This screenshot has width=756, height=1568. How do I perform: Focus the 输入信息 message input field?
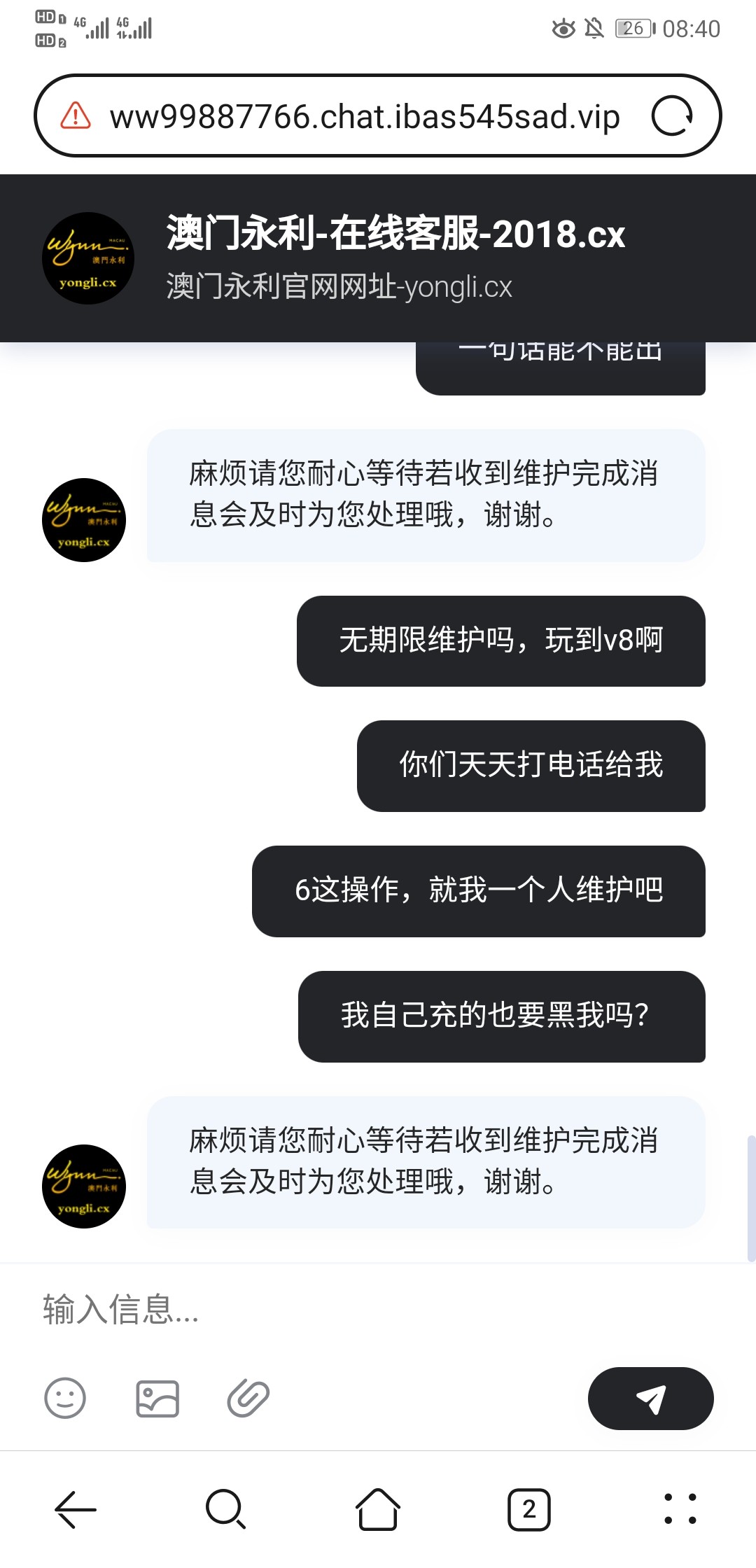(x=378, y=1309)
